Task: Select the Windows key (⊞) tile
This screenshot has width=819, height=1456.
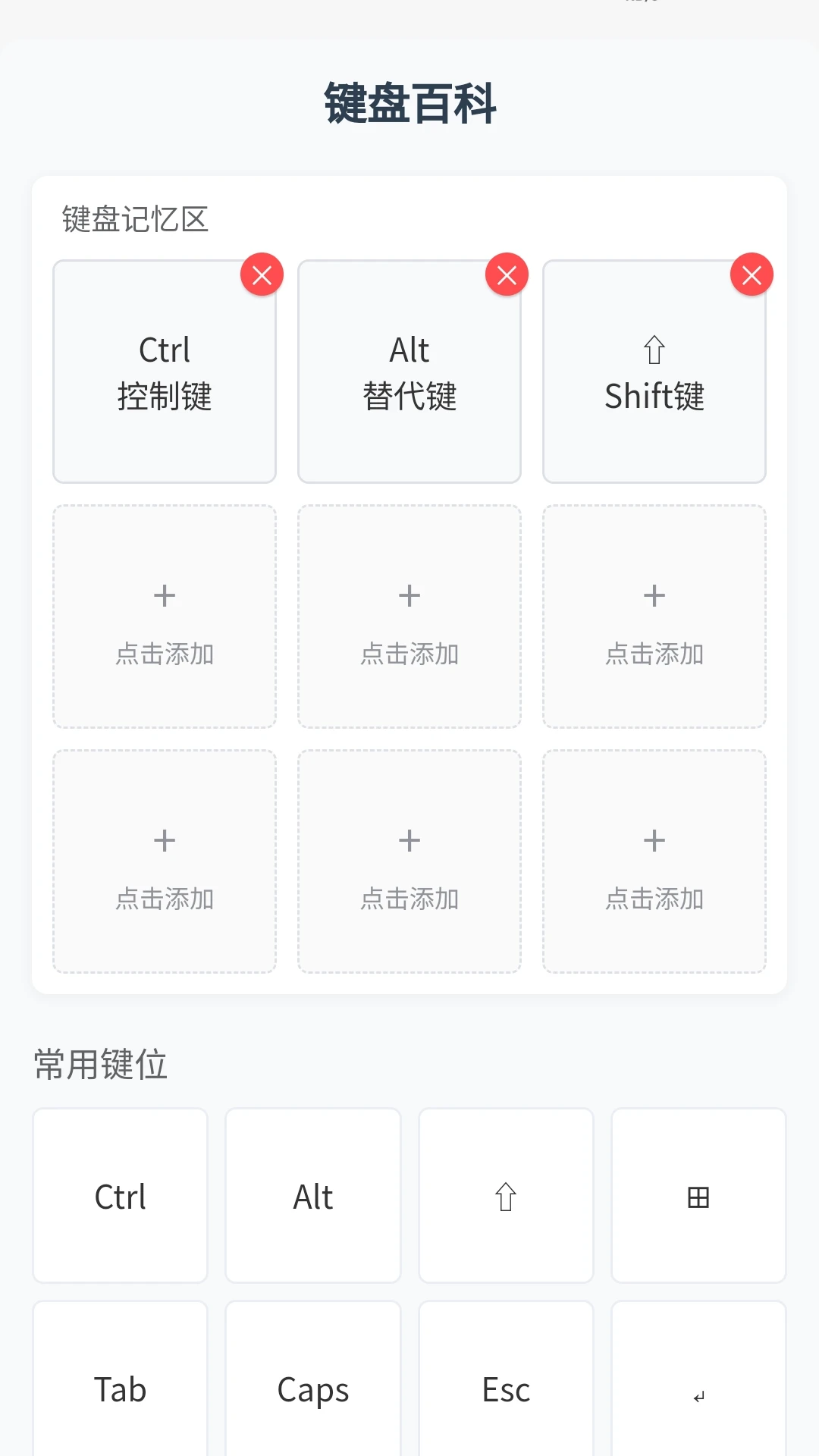Action: (x=698, y=1197)
